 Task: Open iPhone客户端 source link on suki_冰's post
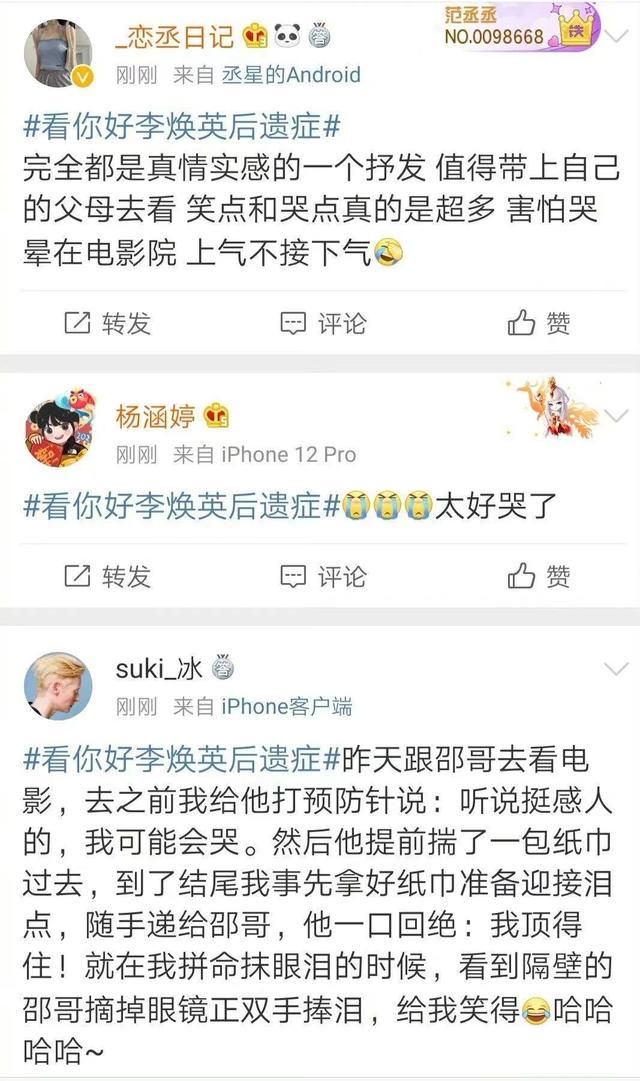[287, 706]
